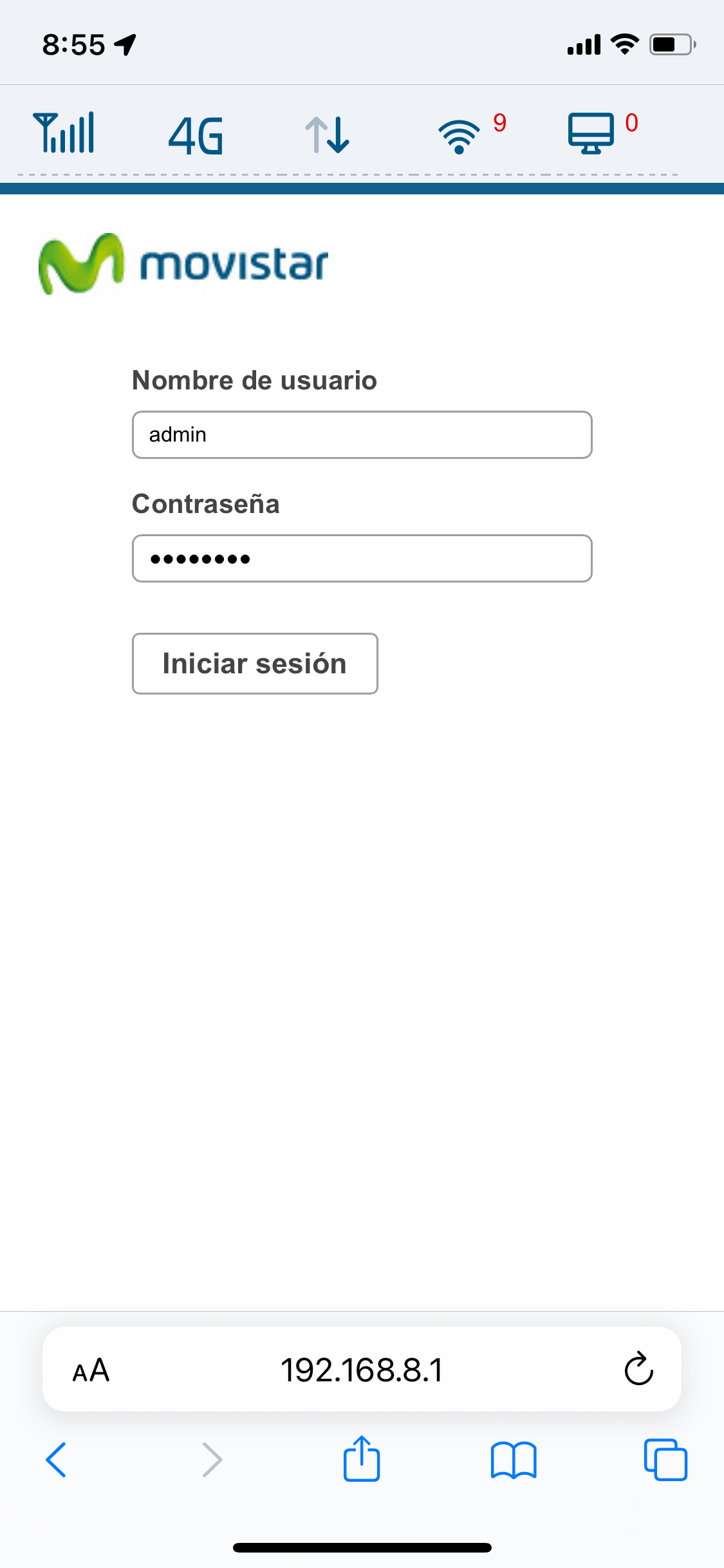
Task: Tap the Nombre de usuario field
Action: coord(362,434)
